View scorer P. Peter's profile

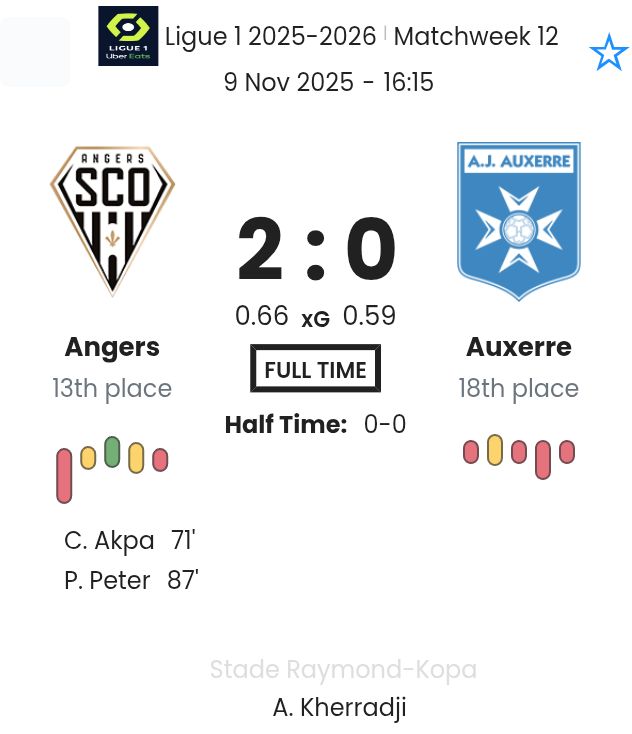pyautogui.click(x=107, y=580)
